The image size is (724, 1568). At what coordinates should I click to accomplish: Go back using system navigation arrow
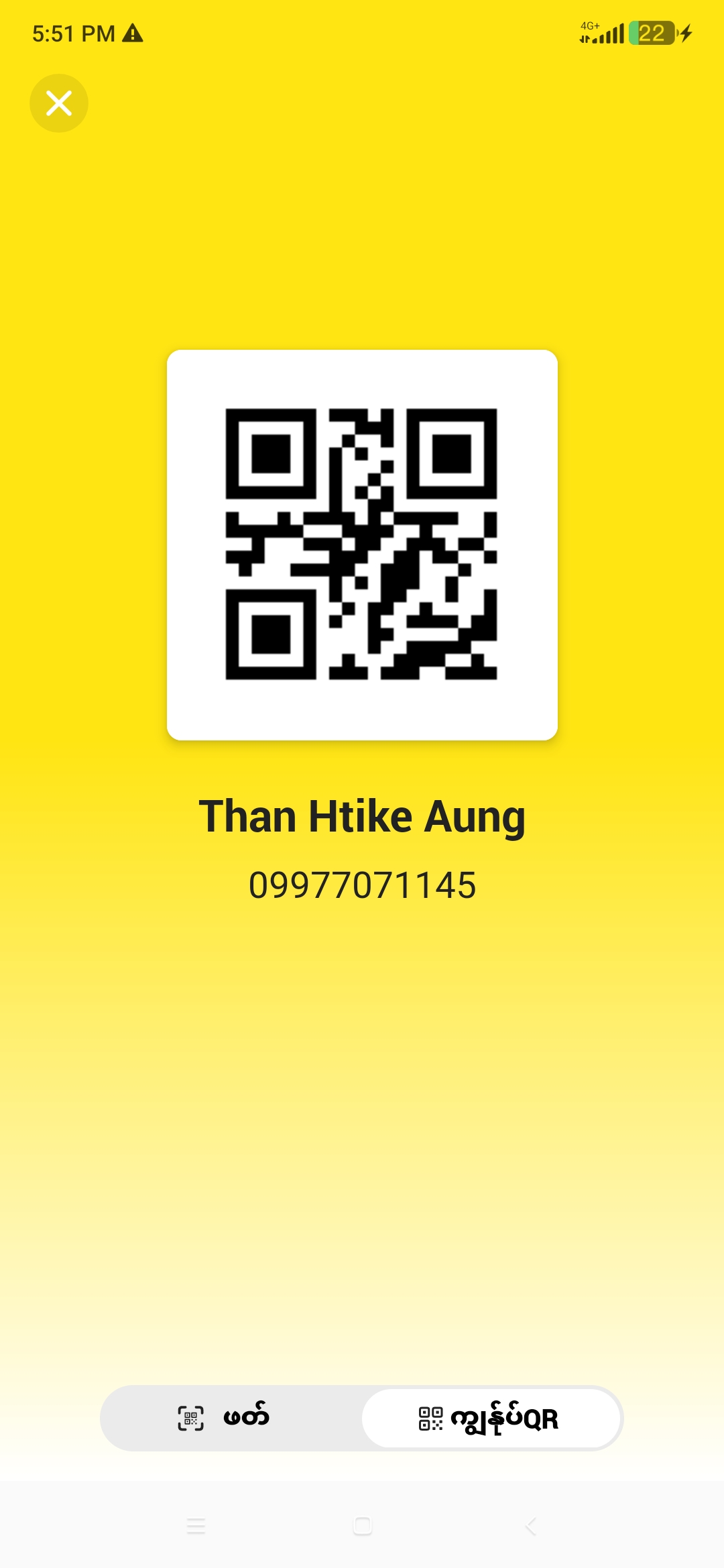(531, 1526)
